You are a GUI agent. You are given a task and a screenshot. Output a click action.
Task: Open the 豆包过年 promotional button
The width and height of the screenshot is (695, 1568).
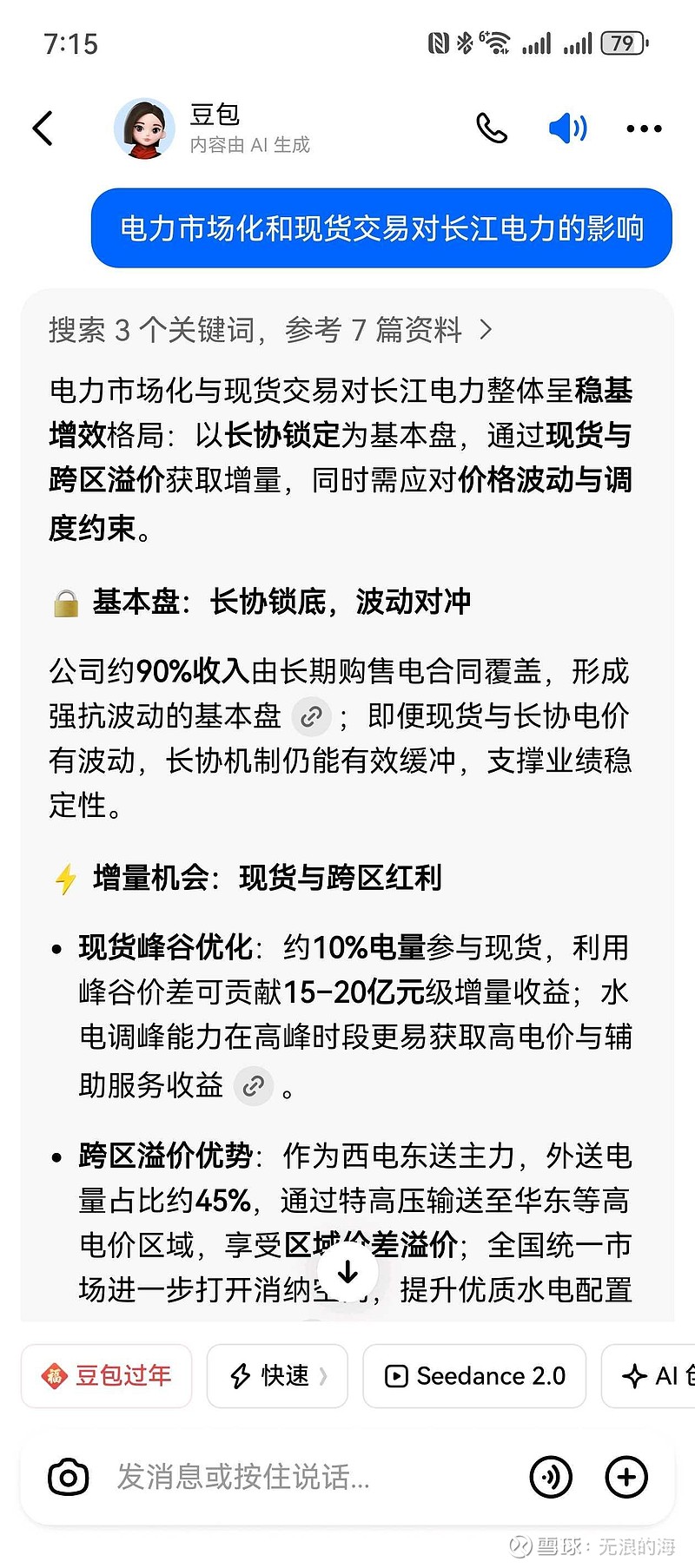point(106,1376)
